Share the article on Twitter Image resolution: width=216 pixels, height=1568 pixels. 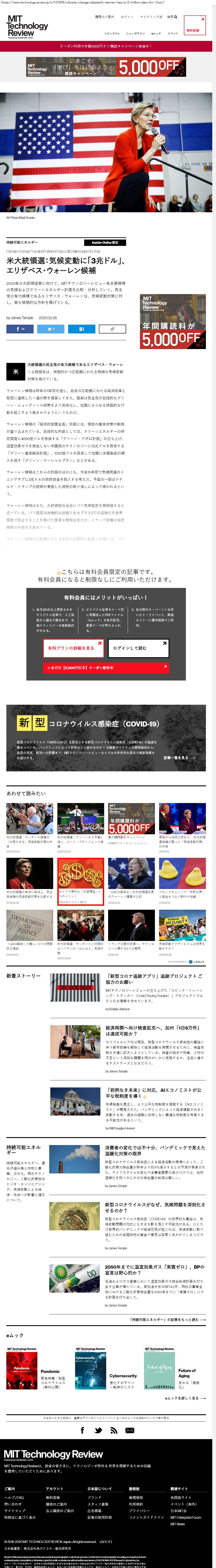51,329
